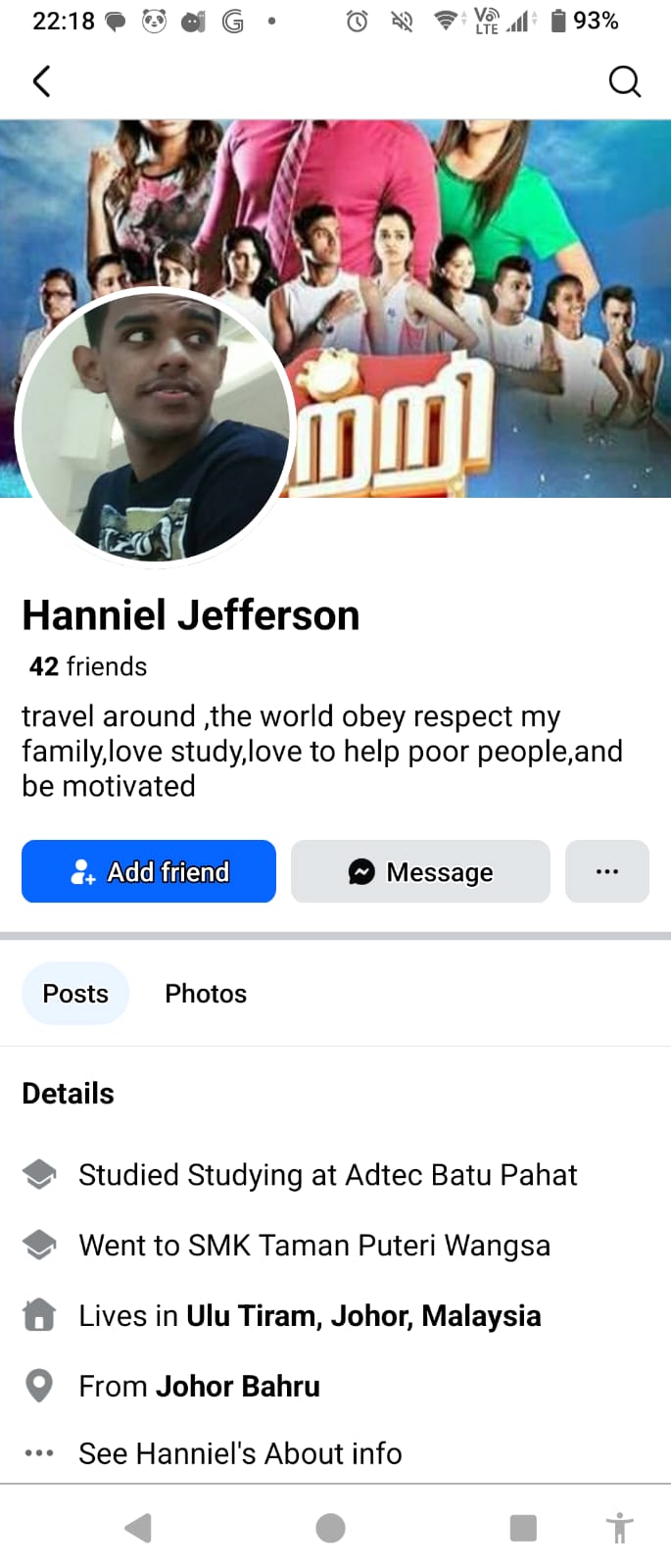Message Hanniel Jefferson

coord(420,871)
